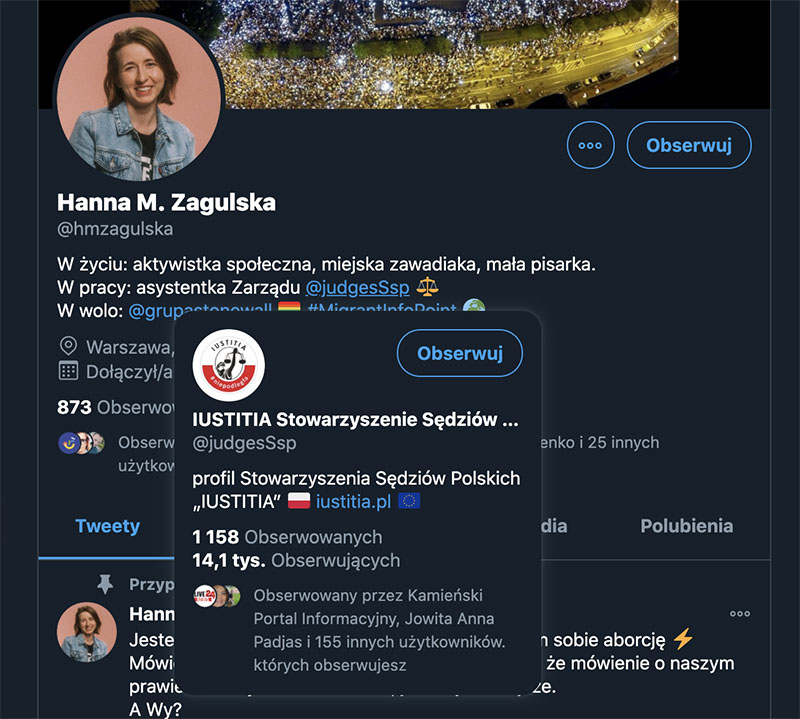Open the @judgesSsp mention link in bio
Image resolution: width=800 pixels, height=719 pixels.
pyautogui.click(x=357, y=287)
